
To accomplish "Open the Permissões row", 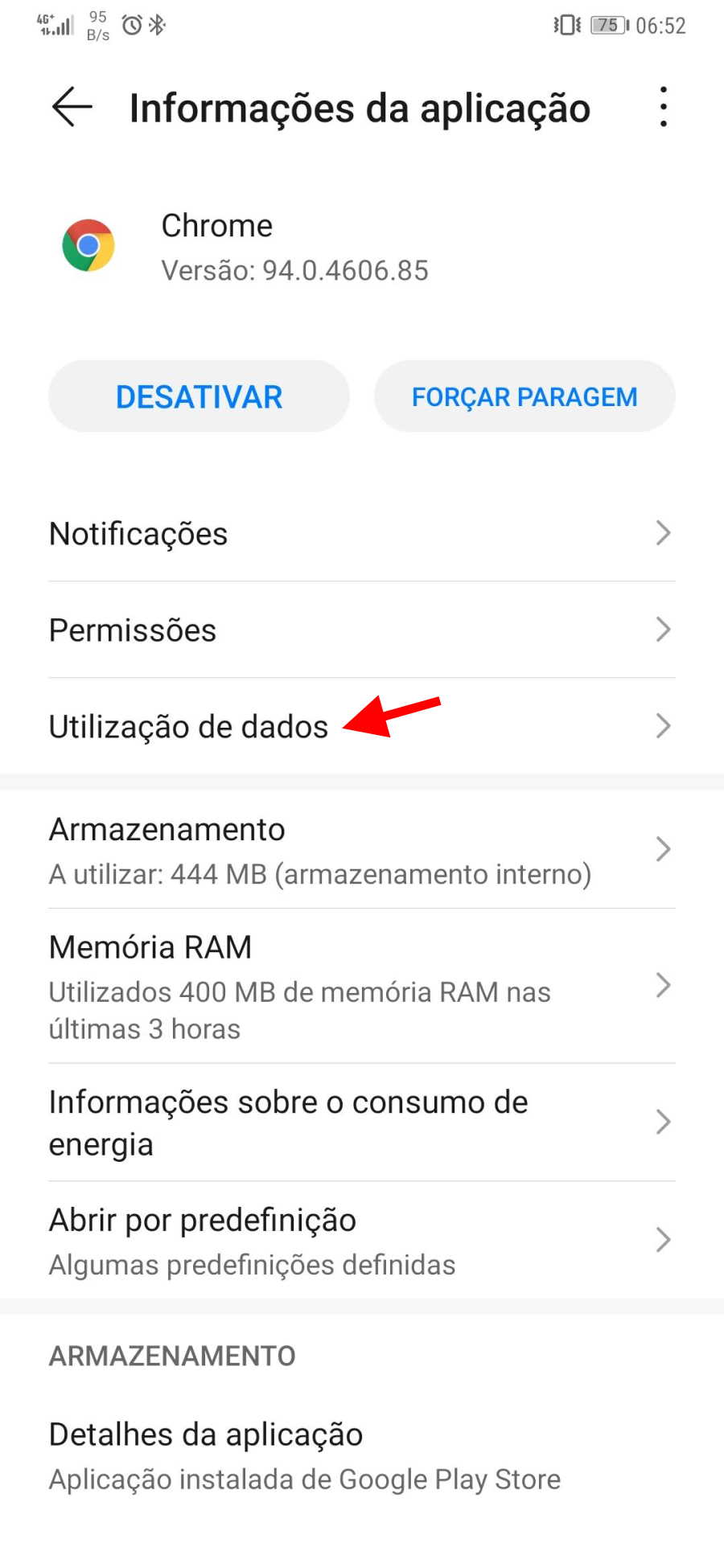I will coord(362,630).
